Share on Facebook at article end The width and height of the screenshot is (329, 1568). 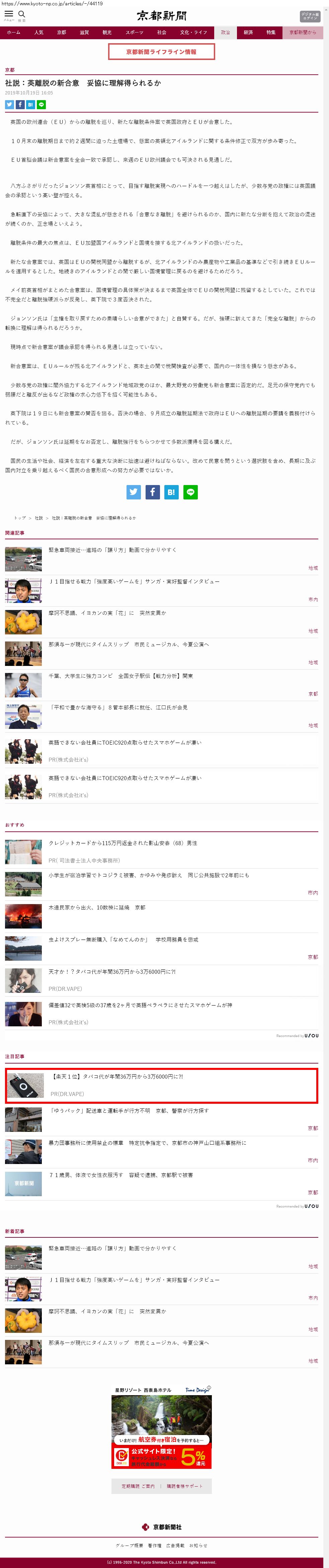153,492
